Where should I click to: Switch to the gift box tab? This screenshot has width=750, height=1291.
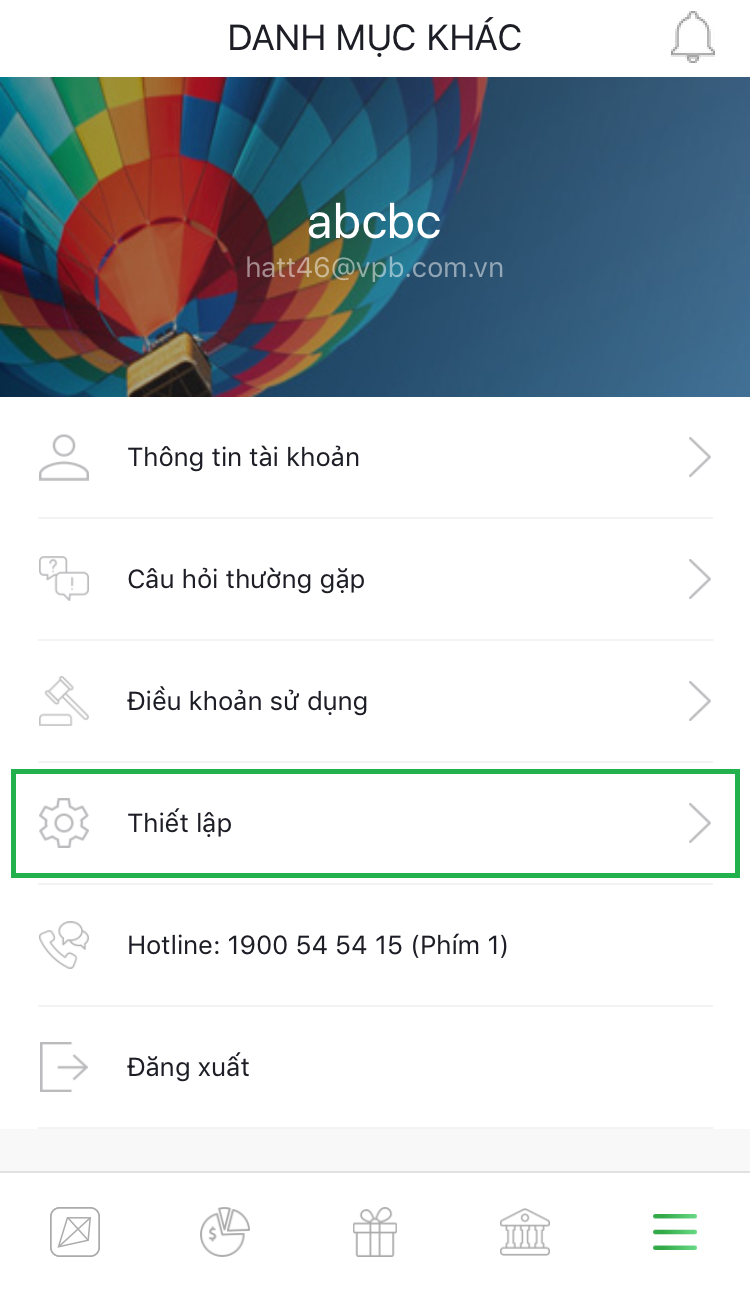coord(375,1232)
